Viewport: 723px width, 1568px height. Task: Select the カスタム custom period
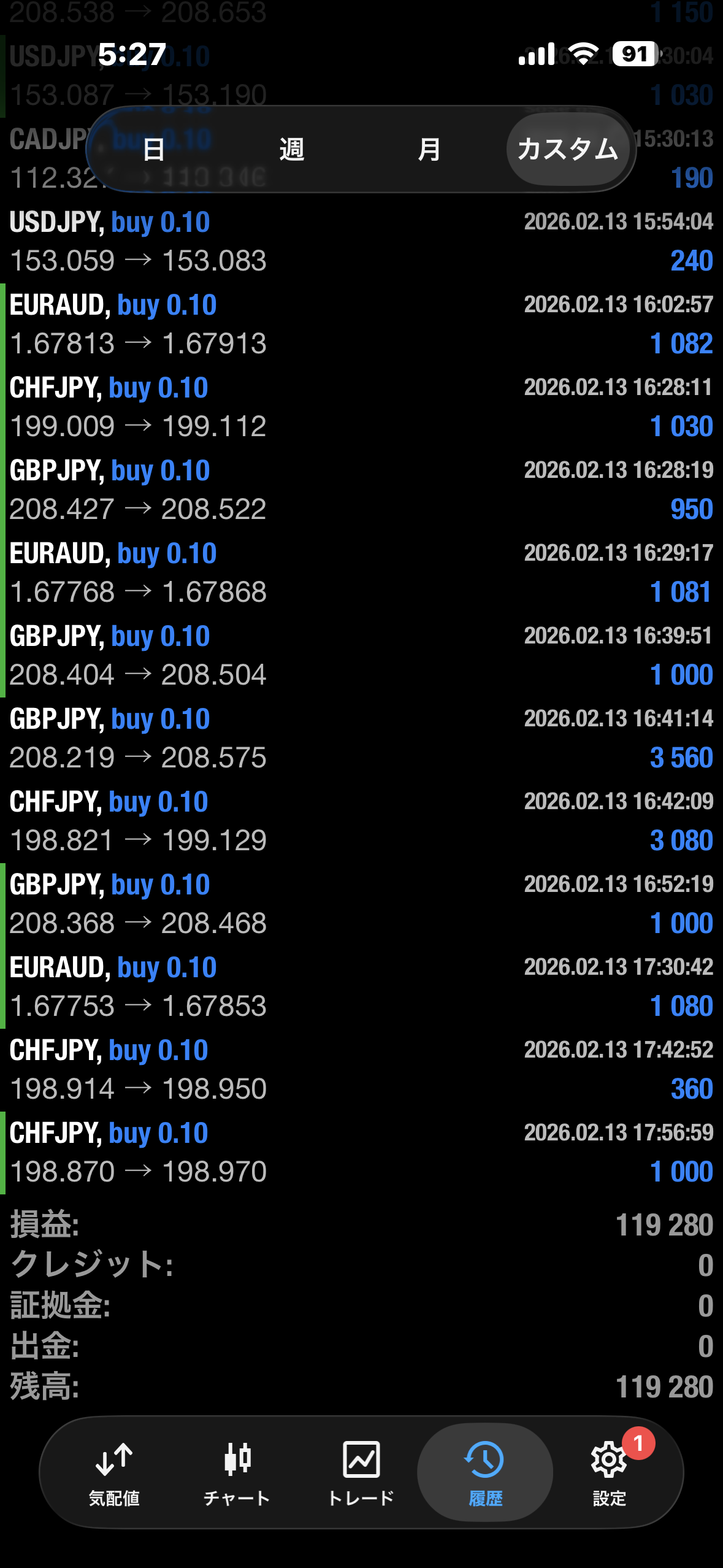pyautogui.click(x=567, y=149)
